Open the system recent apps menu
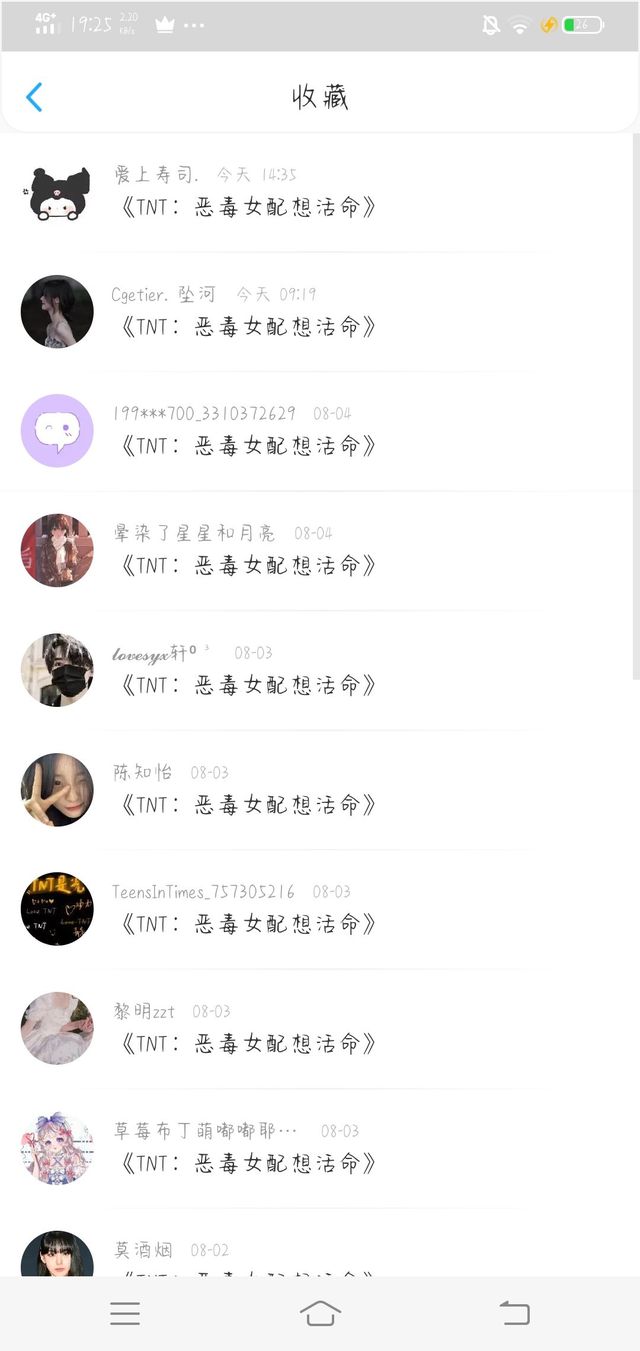 tap(125, 1314)
